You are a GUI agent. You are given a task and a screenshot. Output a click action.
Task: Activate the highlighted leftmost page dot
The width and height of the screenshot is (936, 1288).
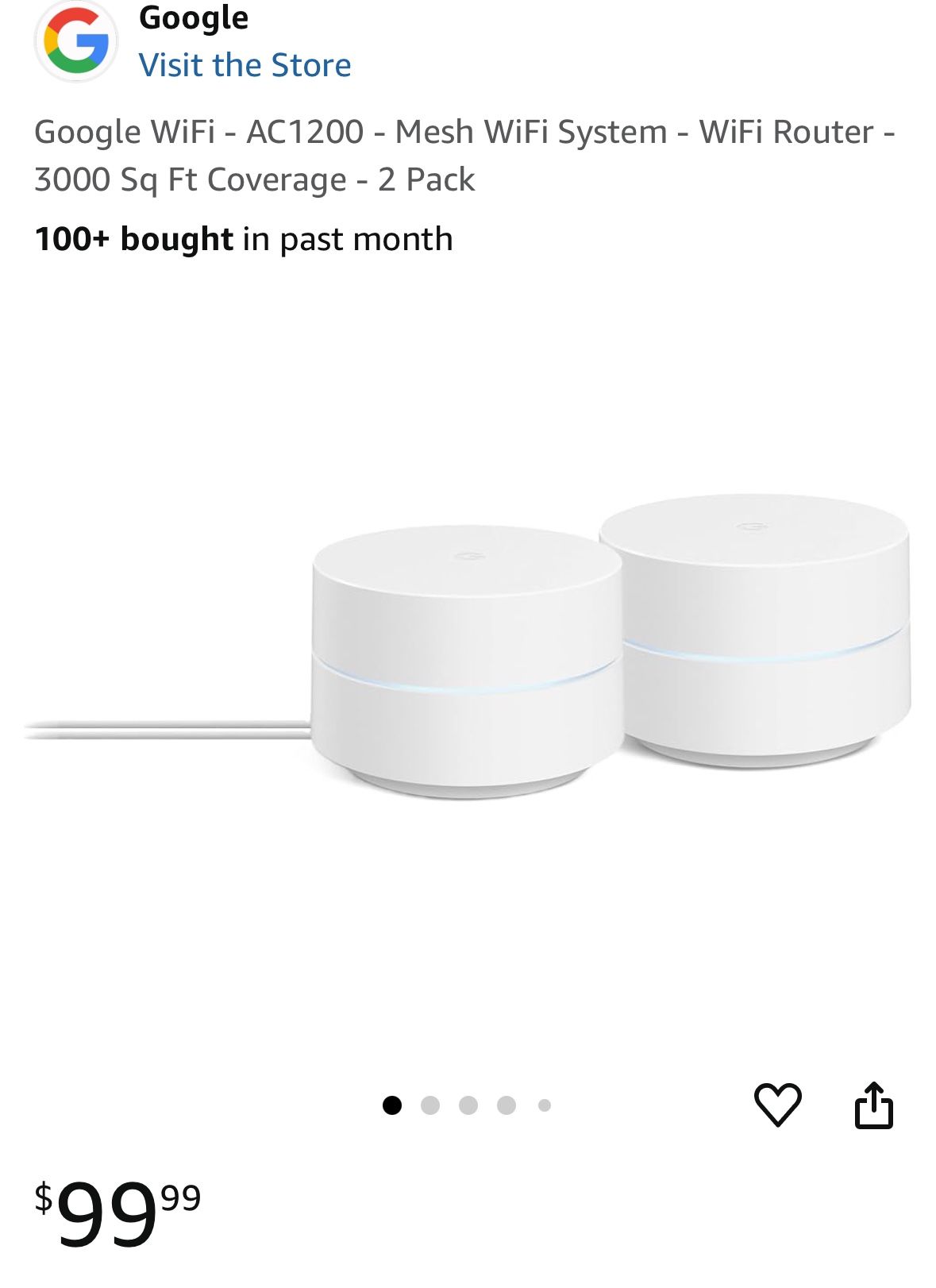pyautogui.click(x=391, y=1103)
